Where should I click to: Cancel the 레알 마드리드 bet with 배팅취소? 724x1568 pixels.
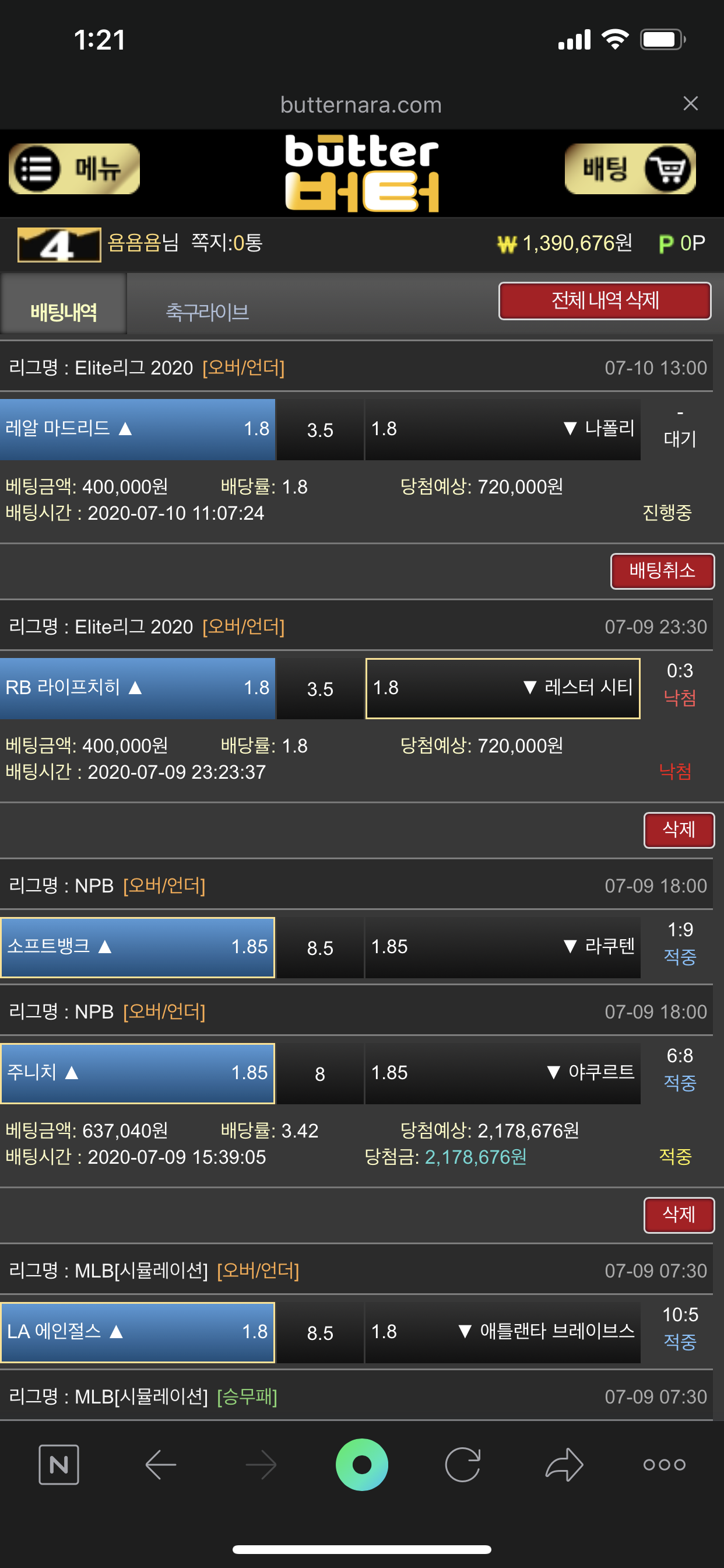(661, 570)
